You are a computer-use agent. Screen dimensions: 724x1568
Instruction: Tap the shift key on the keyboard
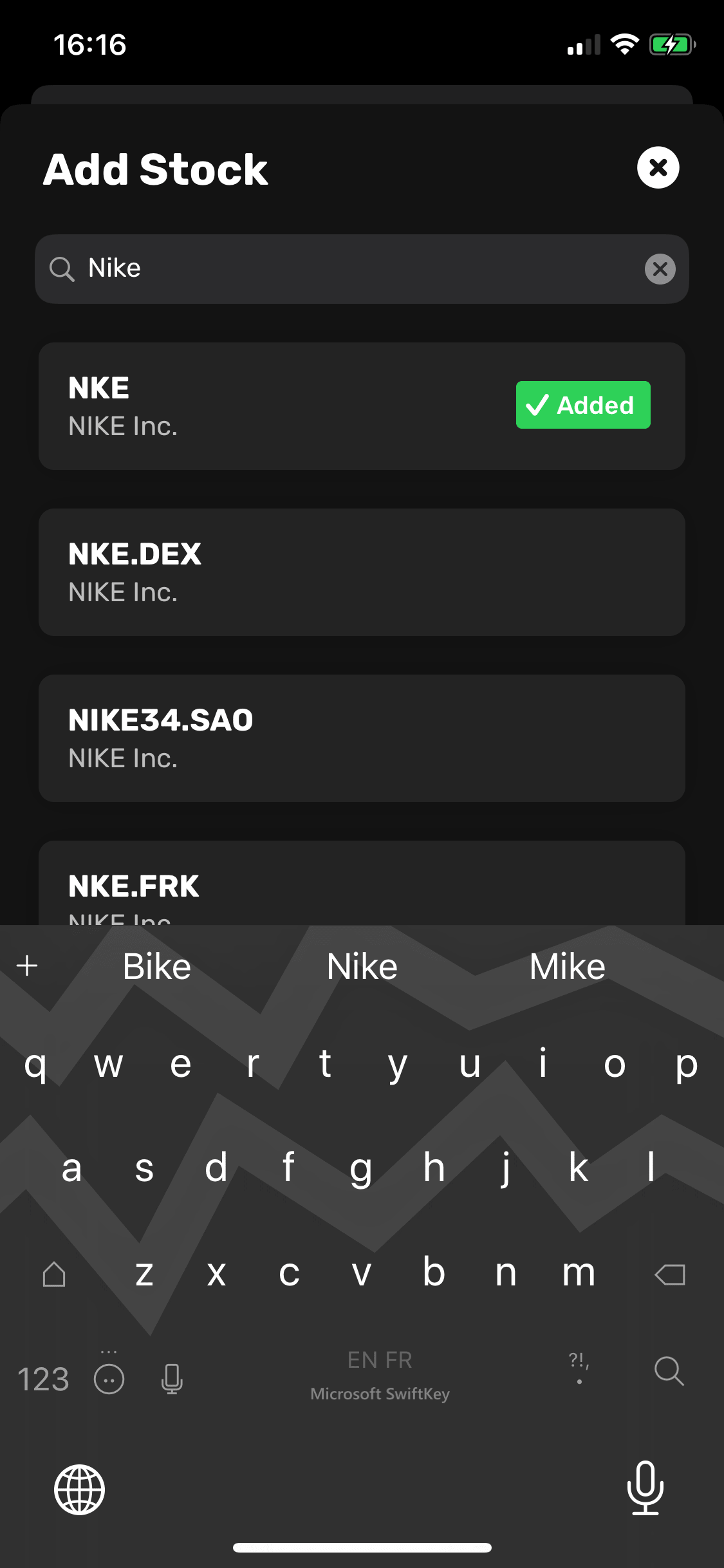pyautogui.click(x=54, y=1274)
